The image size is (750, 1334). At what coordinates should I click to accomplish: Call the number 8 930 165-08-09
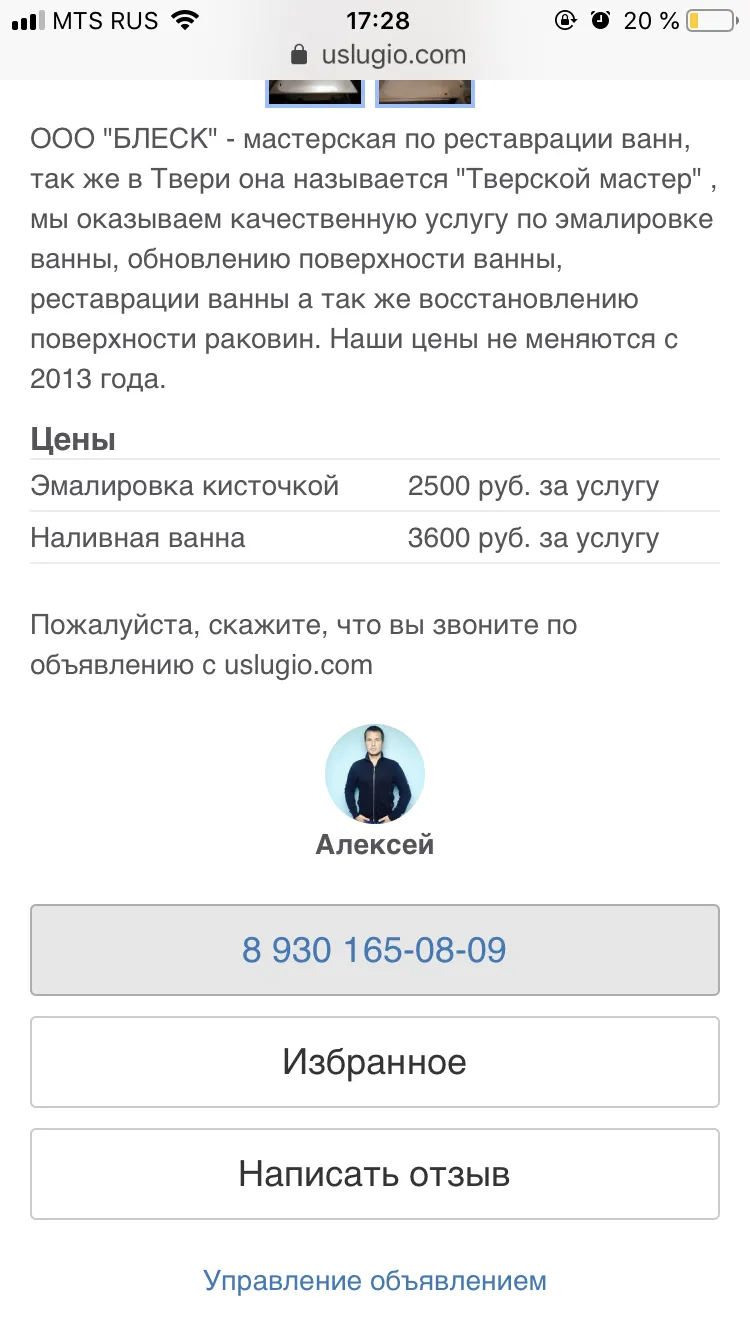pyautogui.click(x=375, y=950)
